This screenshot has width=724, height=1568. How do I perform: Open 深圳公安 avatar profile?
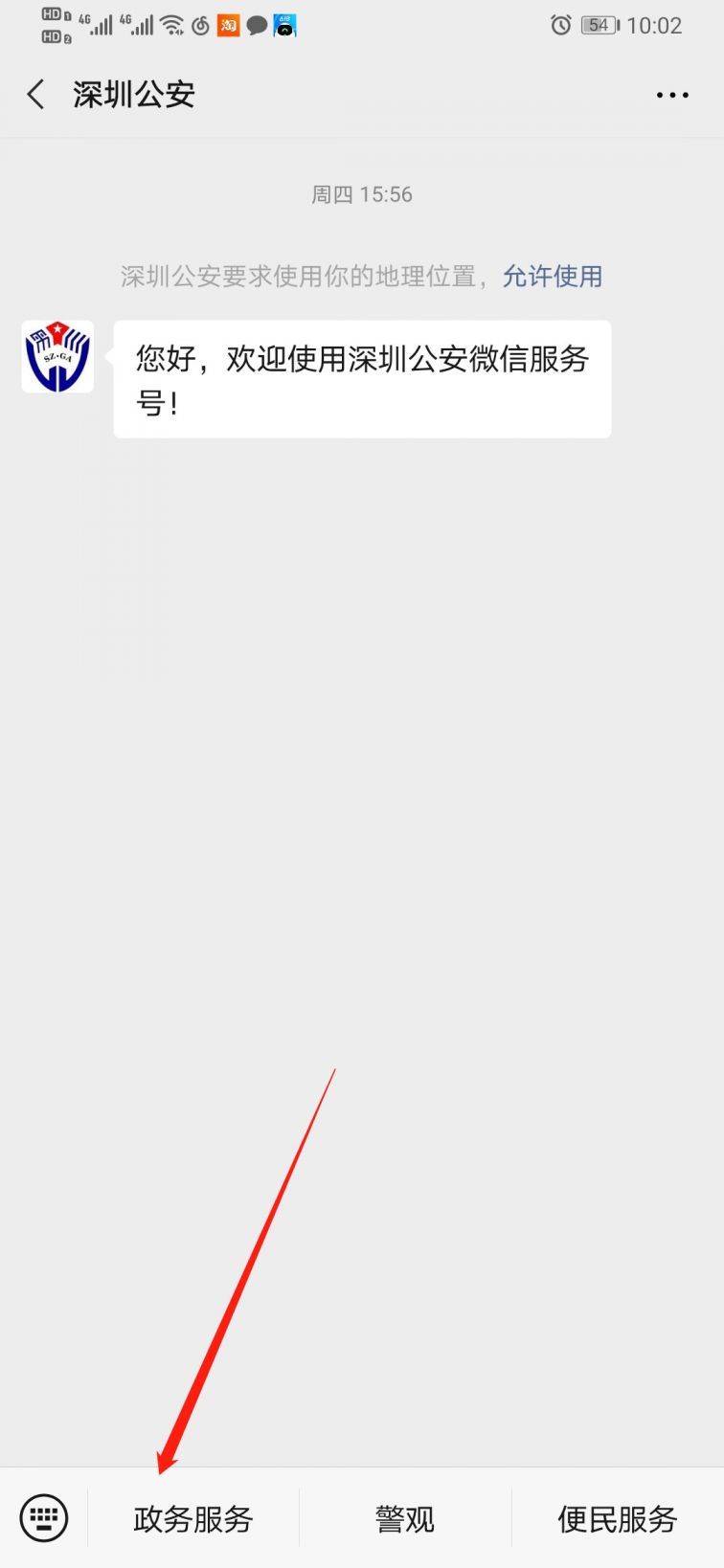tap(57, 357)
